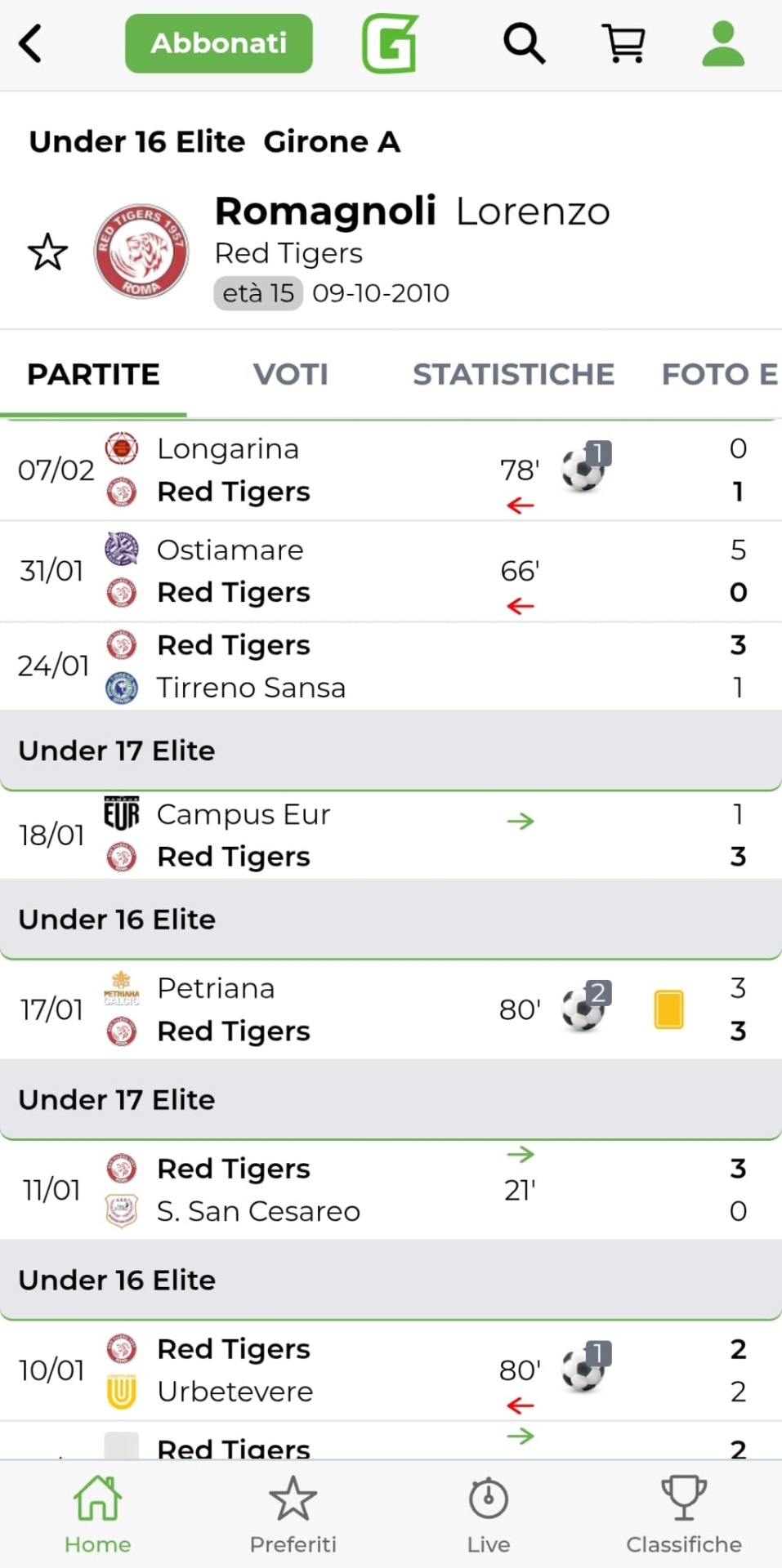Go back using the top arrow
This screenshot has height=1568, width=782.
31,43
